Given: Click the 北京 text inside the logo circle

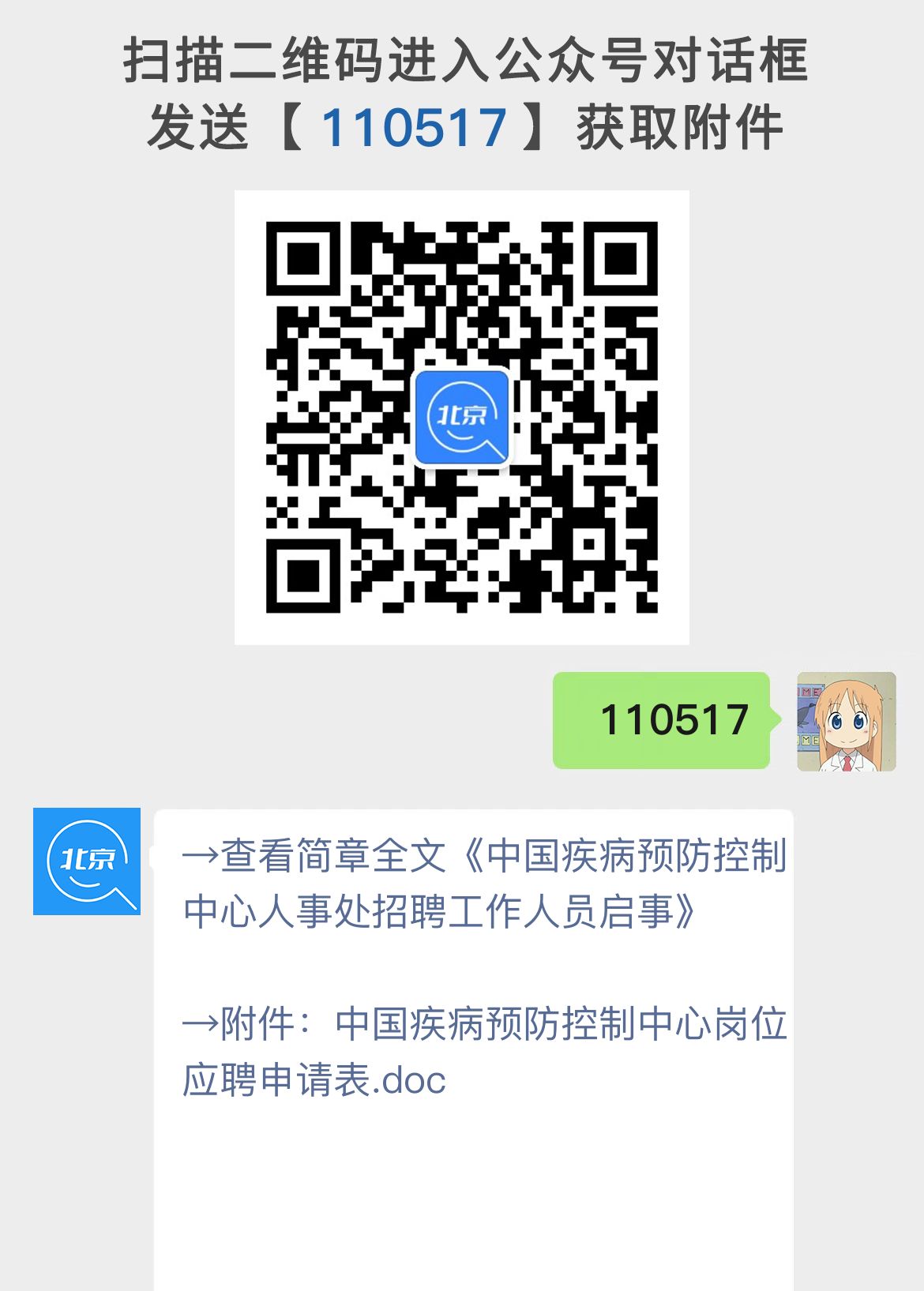Looking at the screenshot, I should click(x=462, y=415).
